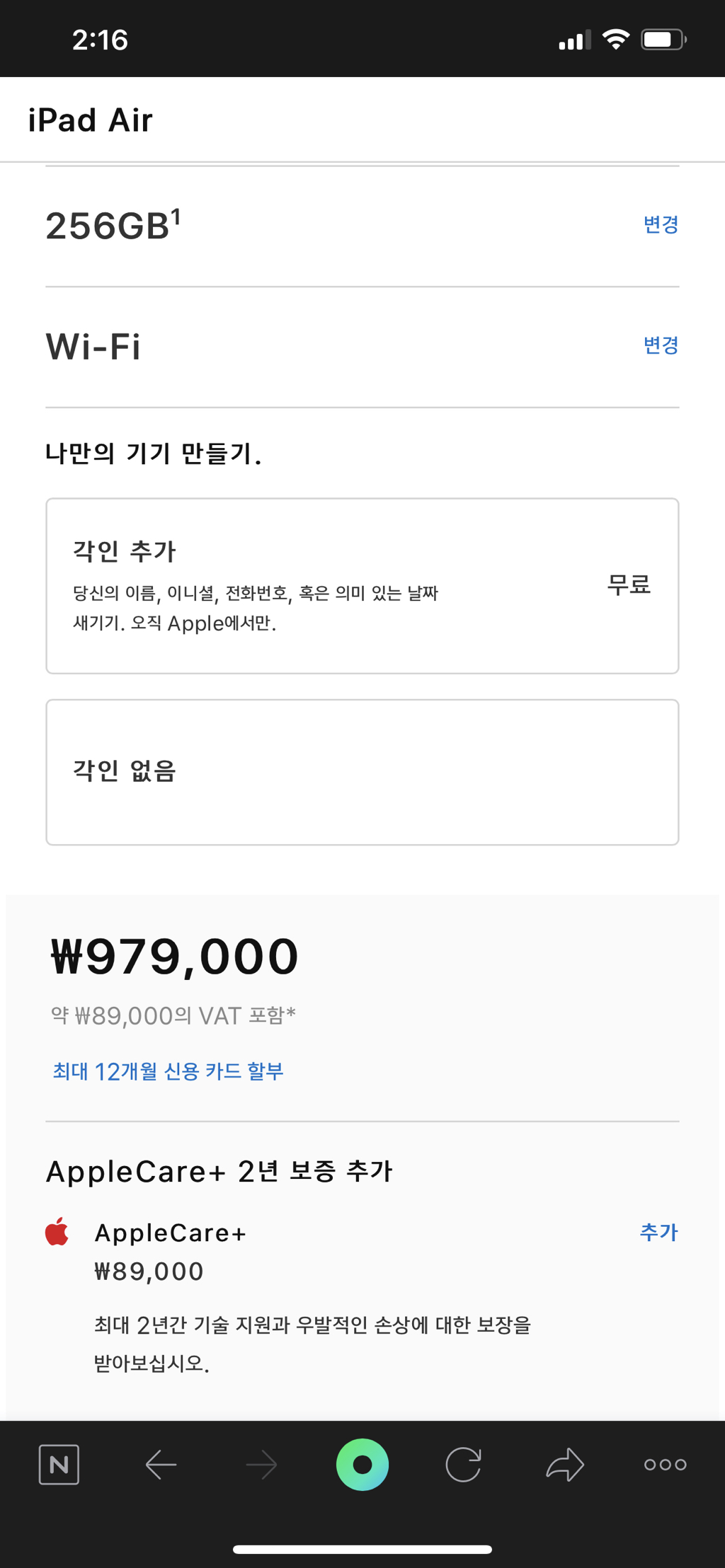Add AppleCare+ with the 추가 button
This screenshot has height=1568, width=725.
pyautogui.click(x=658, y=1230)
